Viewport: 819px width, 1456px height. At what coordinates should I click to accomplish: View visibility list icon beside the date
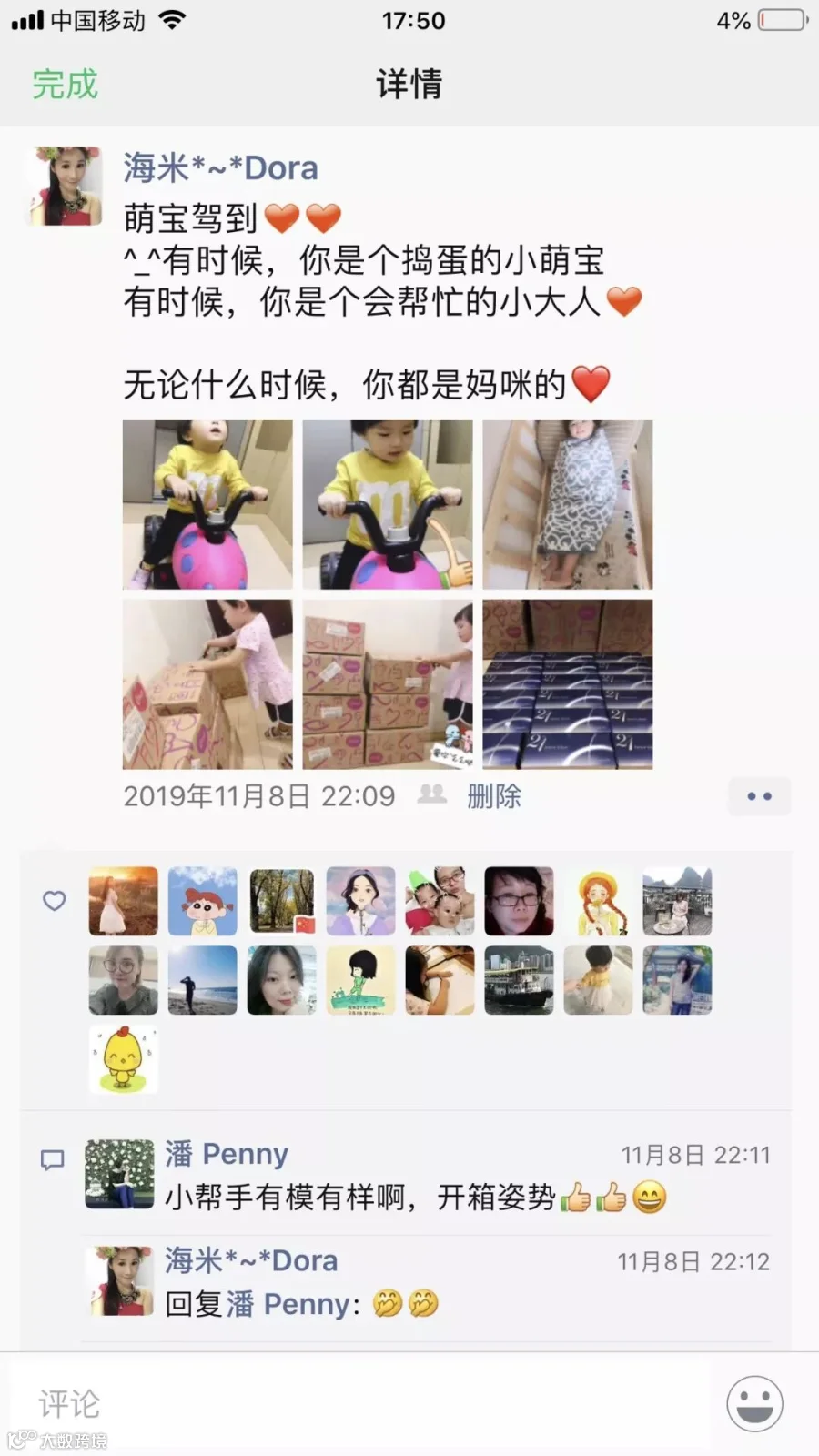tap(432, 794)
